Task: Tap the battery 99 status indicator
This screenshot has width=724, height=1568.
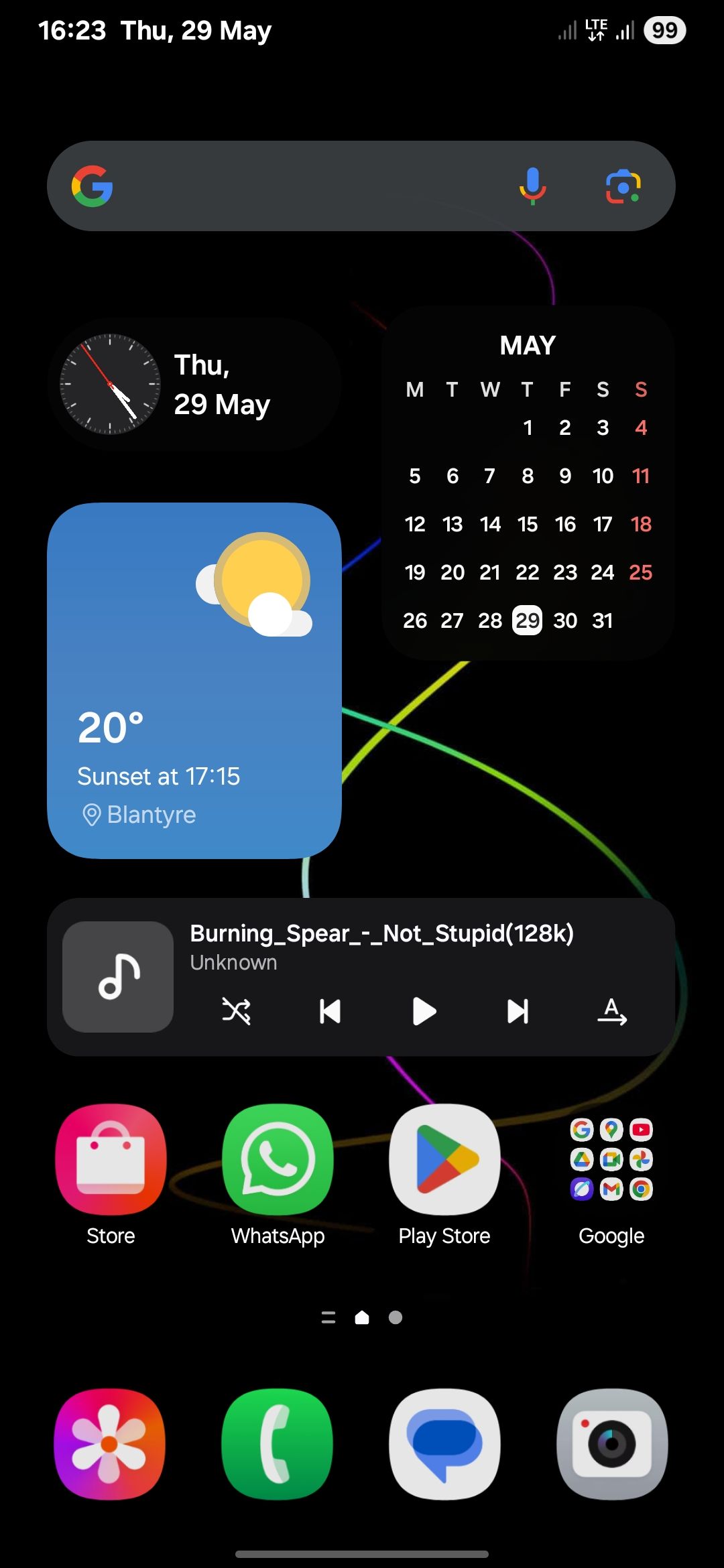Action: click(666, 30)
